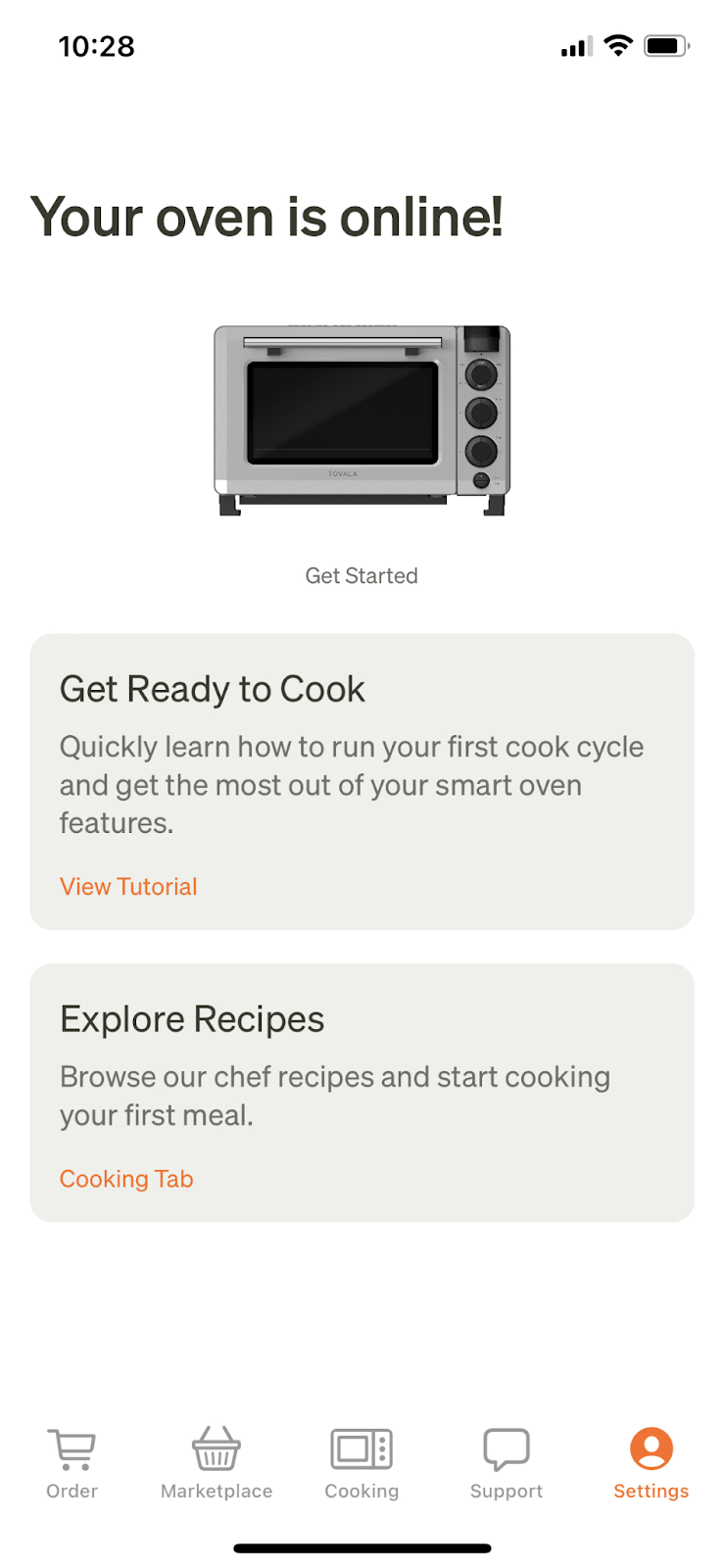Follow the Cooking Tab link
The width and height of the screenshot is (724, 1568).
[x=126, y=1179]
